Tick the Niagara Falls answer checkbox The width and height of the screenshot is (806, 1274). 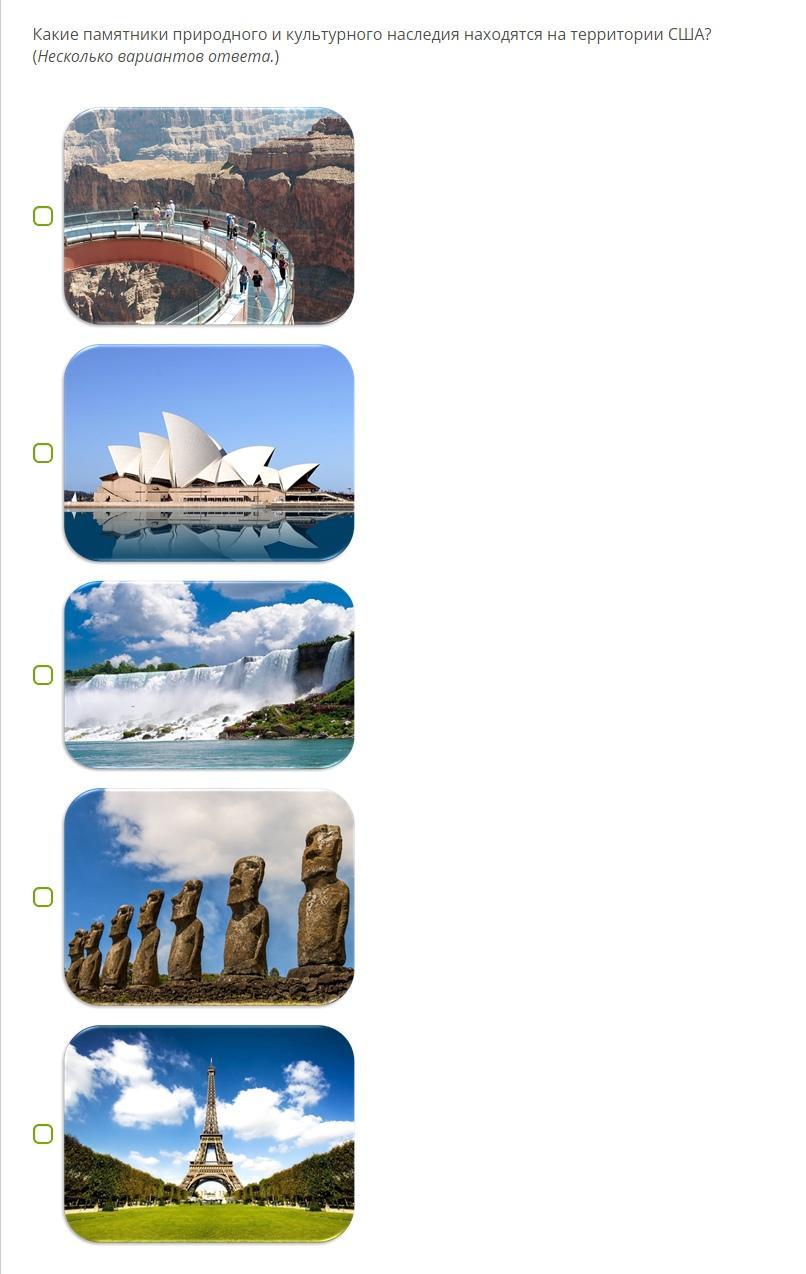click(43, 675)
